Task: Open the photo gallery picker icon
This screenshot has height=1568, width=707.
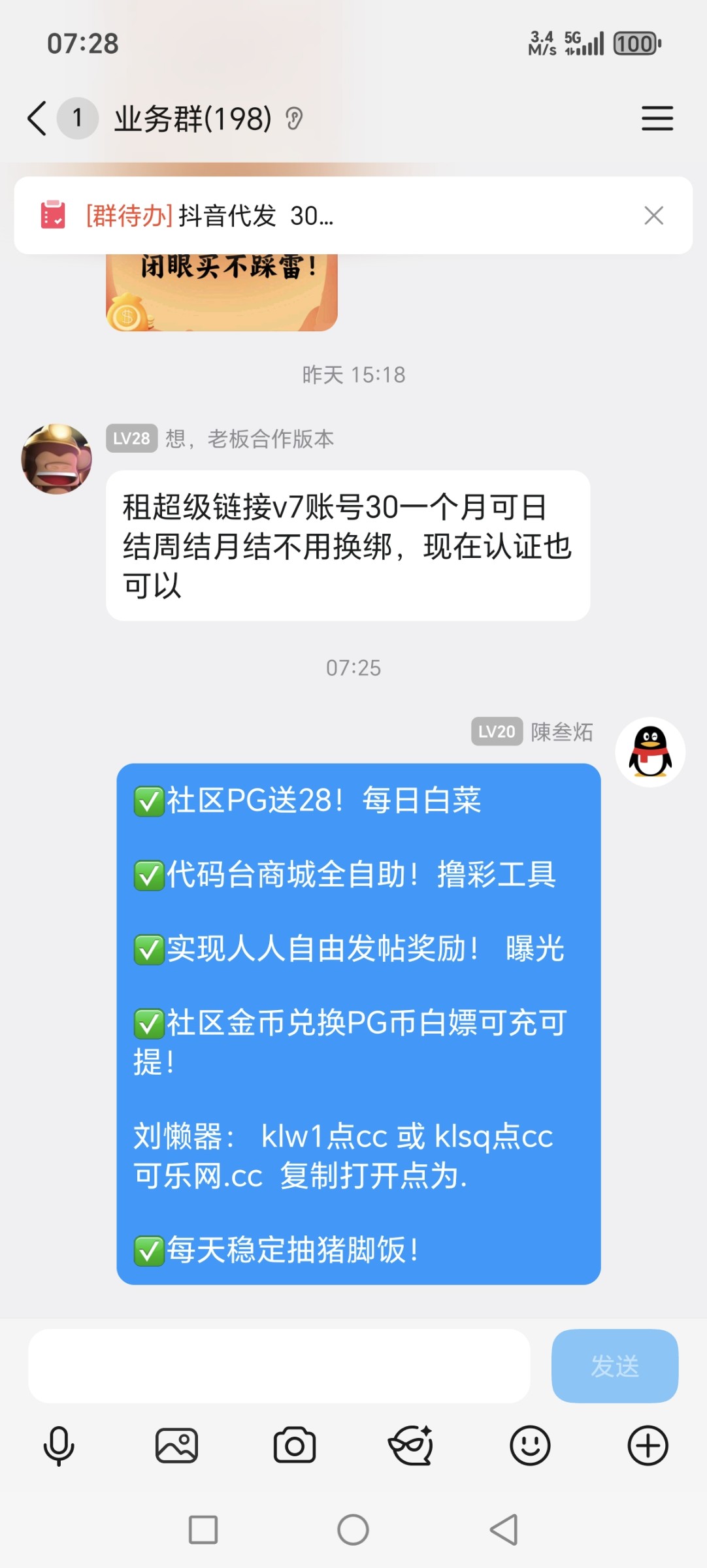Action: (176, 1445)
